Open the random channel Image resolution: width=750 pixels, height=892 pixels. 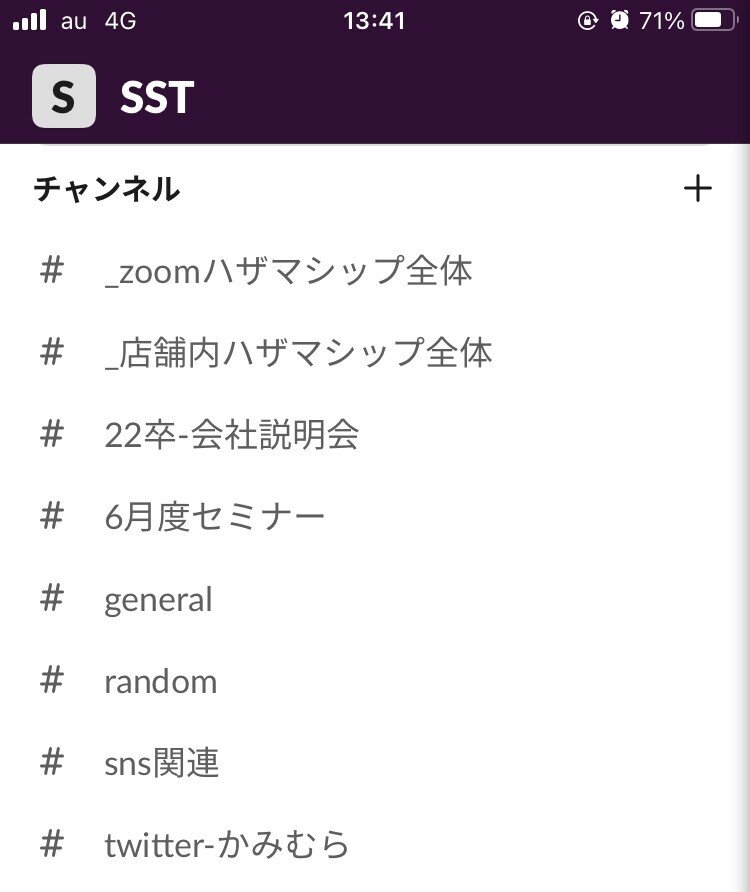pos(160,681)
